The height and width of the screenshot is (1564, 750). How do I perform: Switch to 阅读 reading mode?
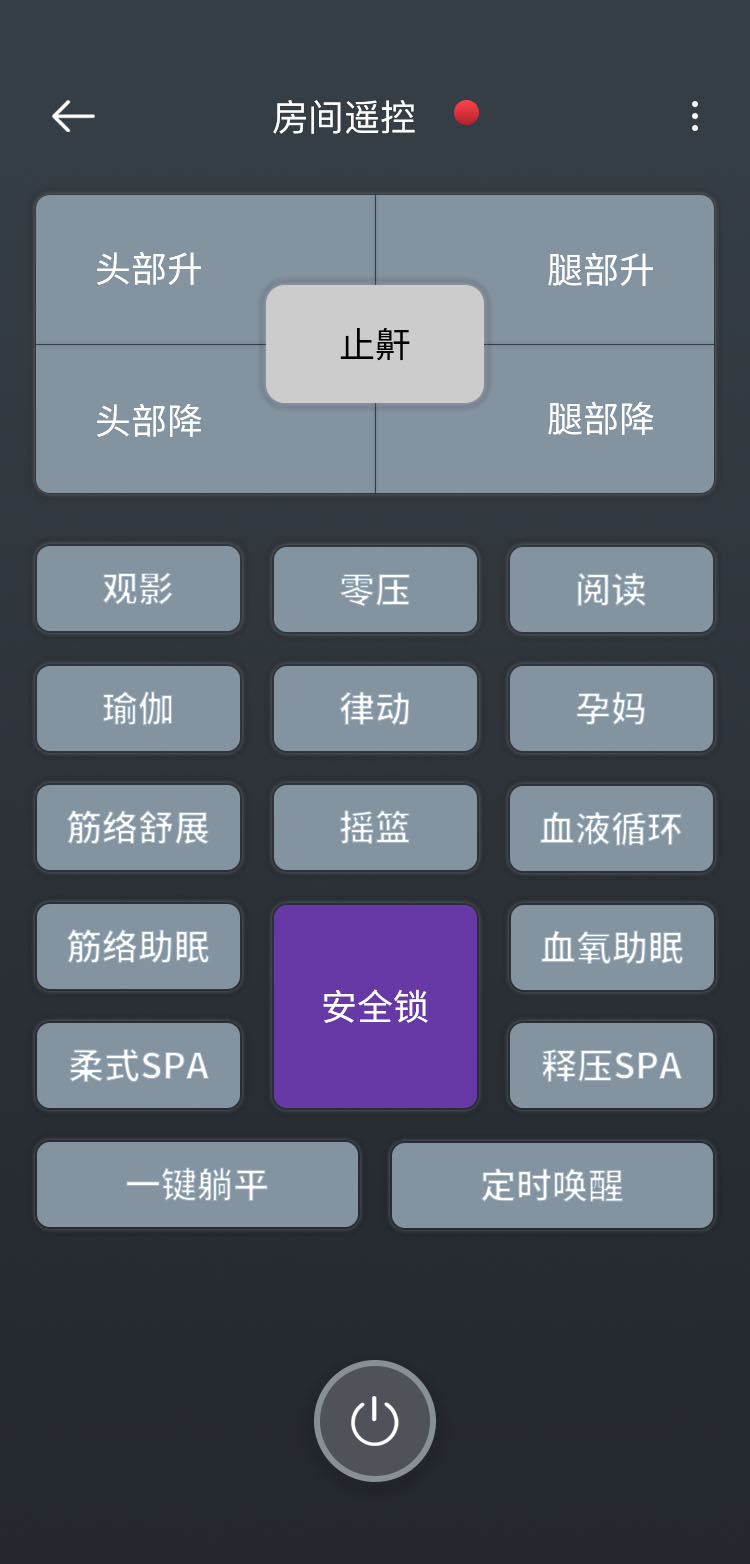(611, 590)
